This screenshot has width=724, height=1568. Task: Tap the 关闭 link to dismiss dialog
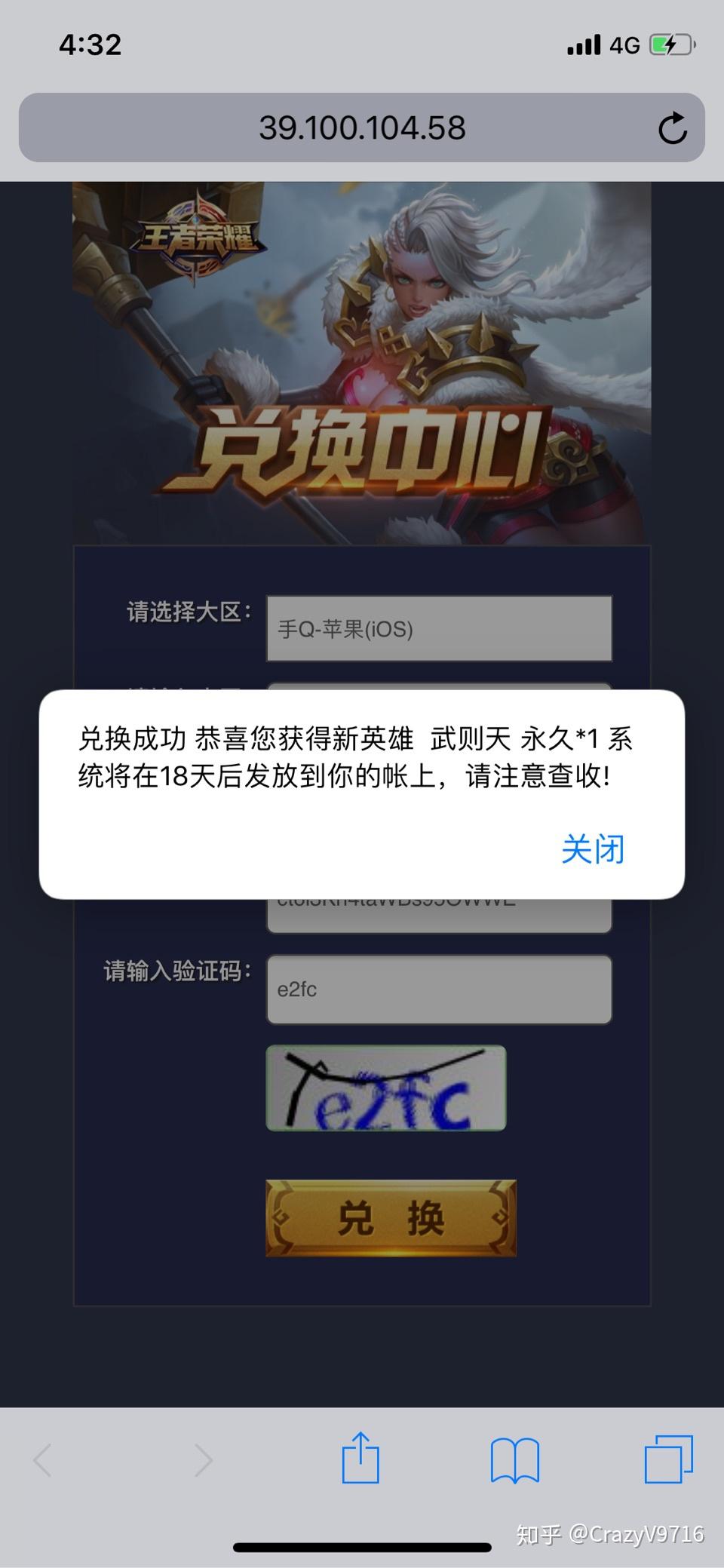click(x=591, y=848)
